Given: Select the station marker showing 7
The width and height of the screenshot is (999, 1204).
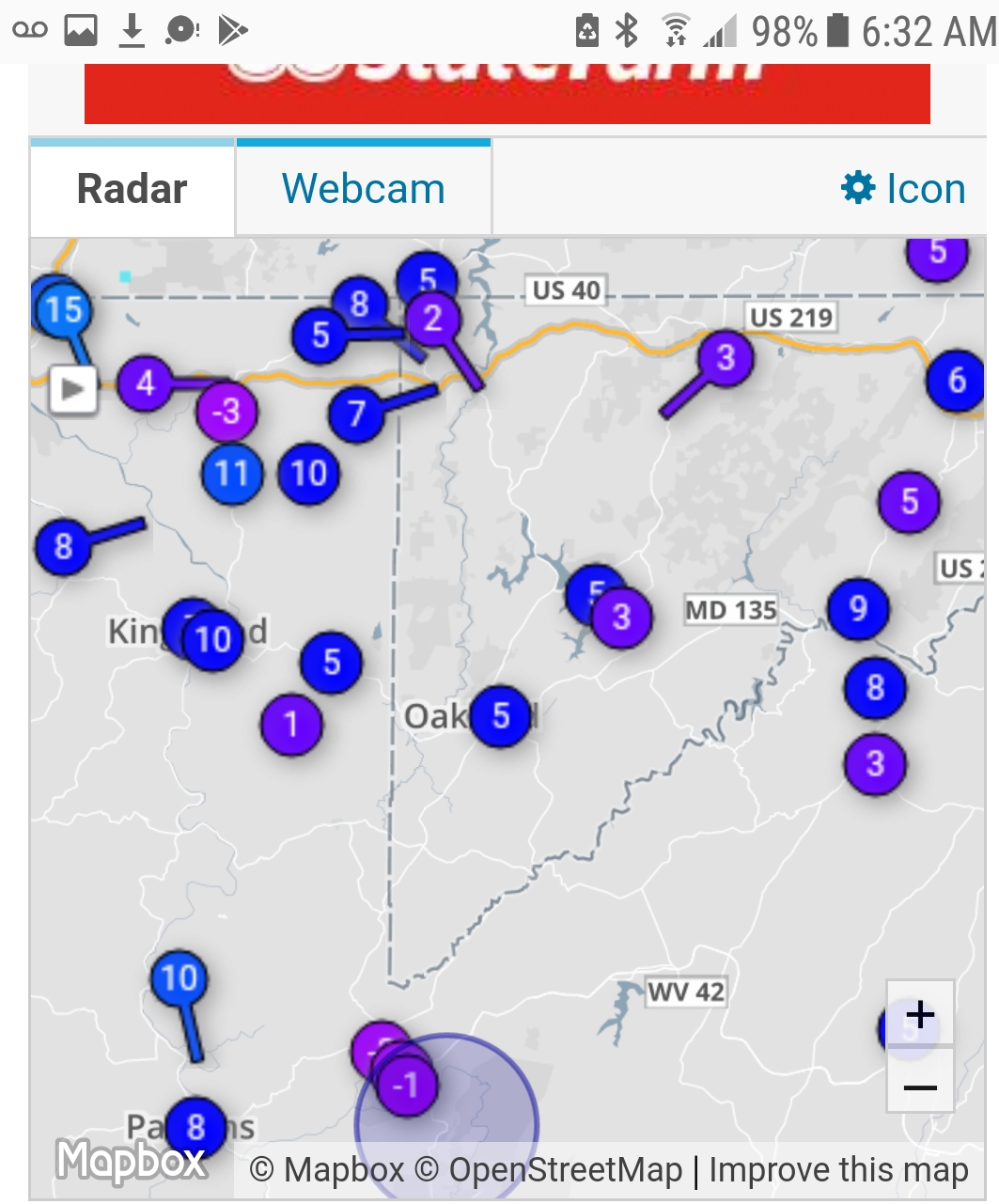Looking at the screenshot, I should [356, 413].
